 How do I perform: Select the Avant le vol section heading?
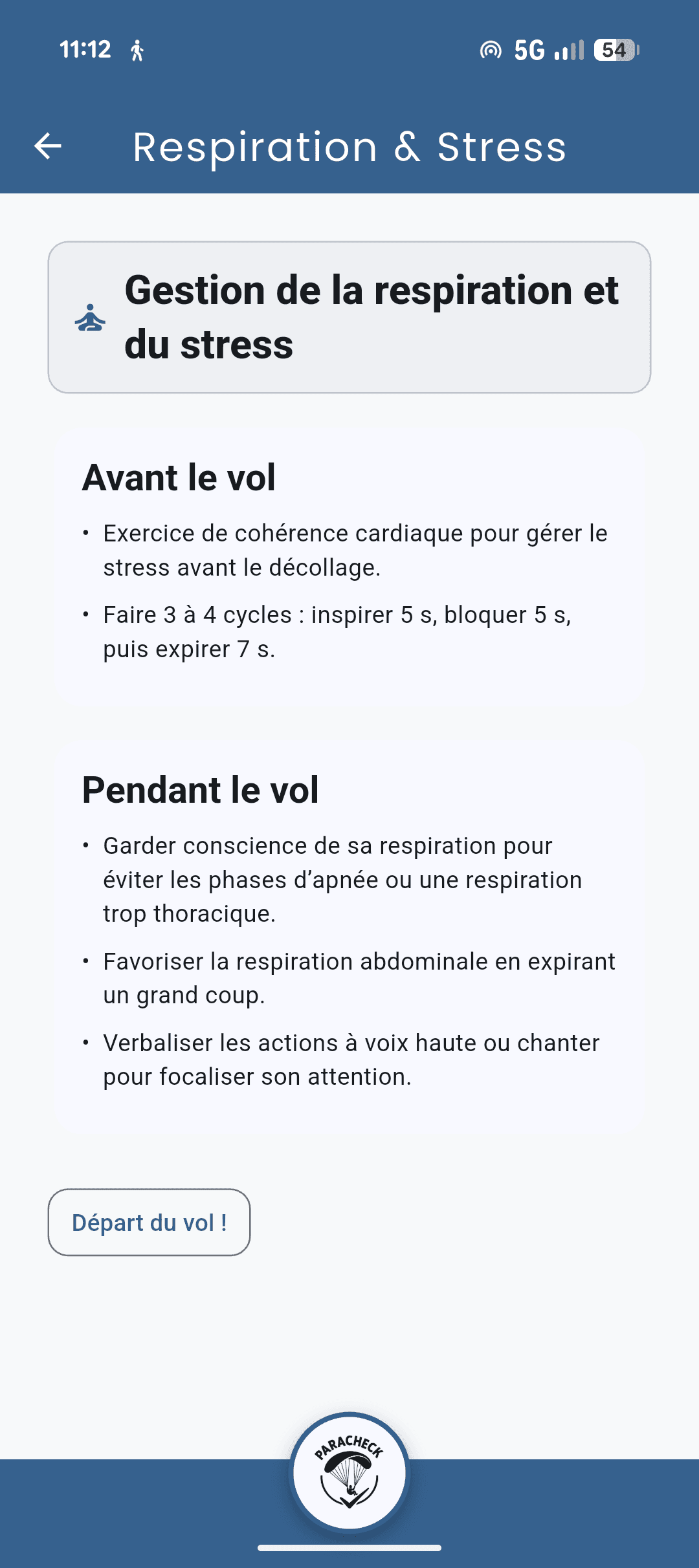tap(179, 477)
